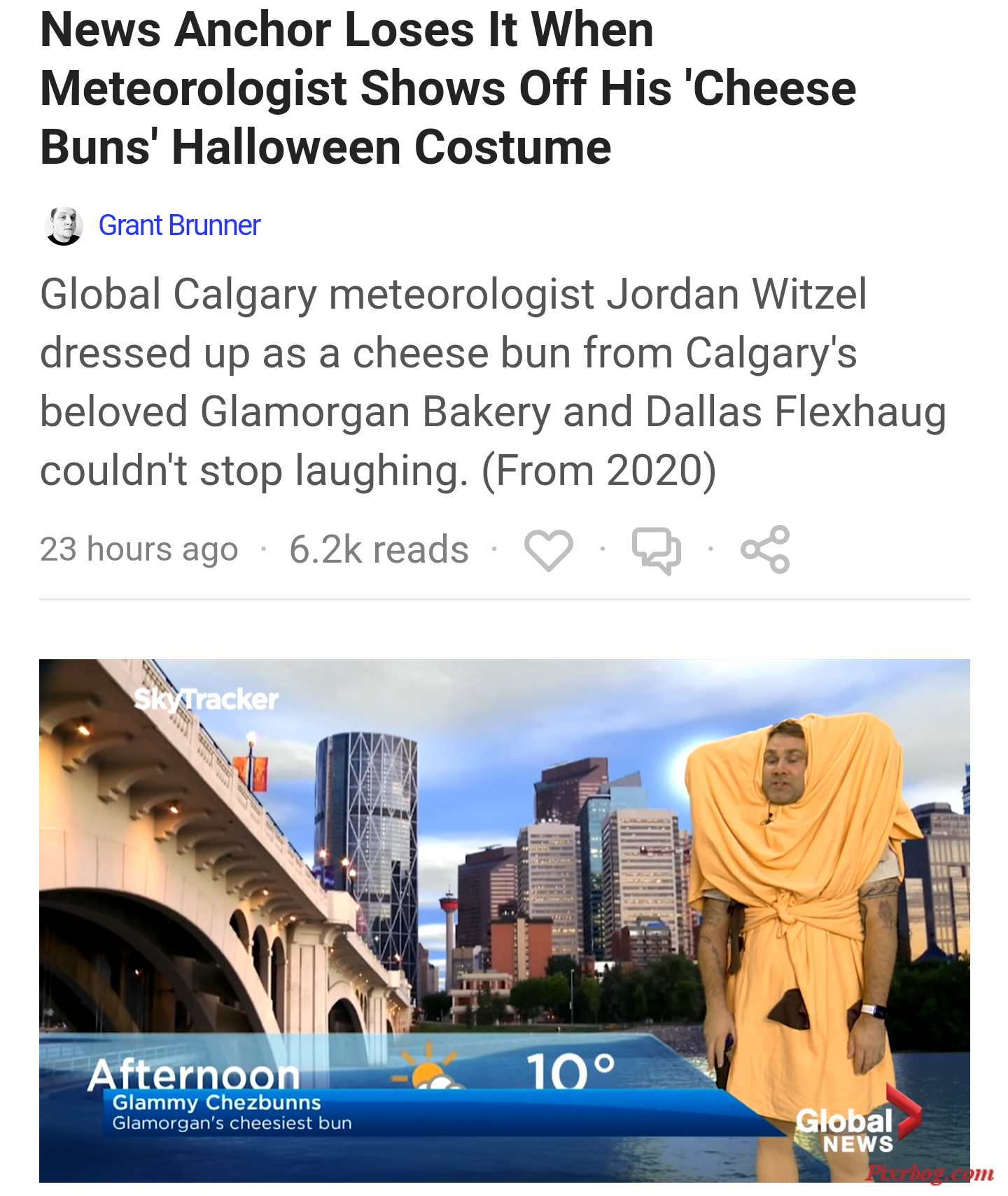
Task: Share the cheese buns article
Action: click(x=765, y=550)
